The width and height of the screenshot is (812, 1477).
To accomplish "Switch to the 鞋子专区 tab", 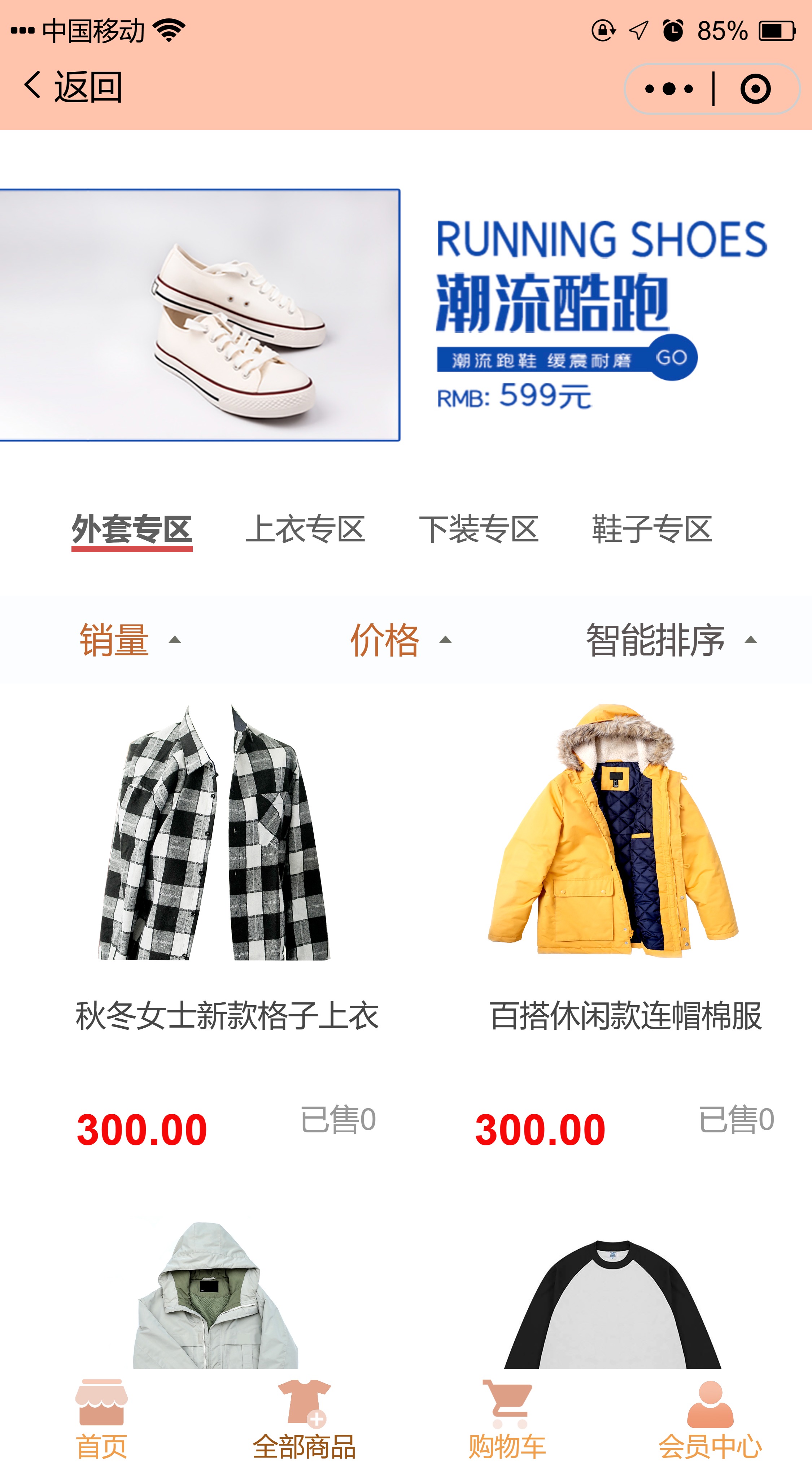I will (652, 530).
